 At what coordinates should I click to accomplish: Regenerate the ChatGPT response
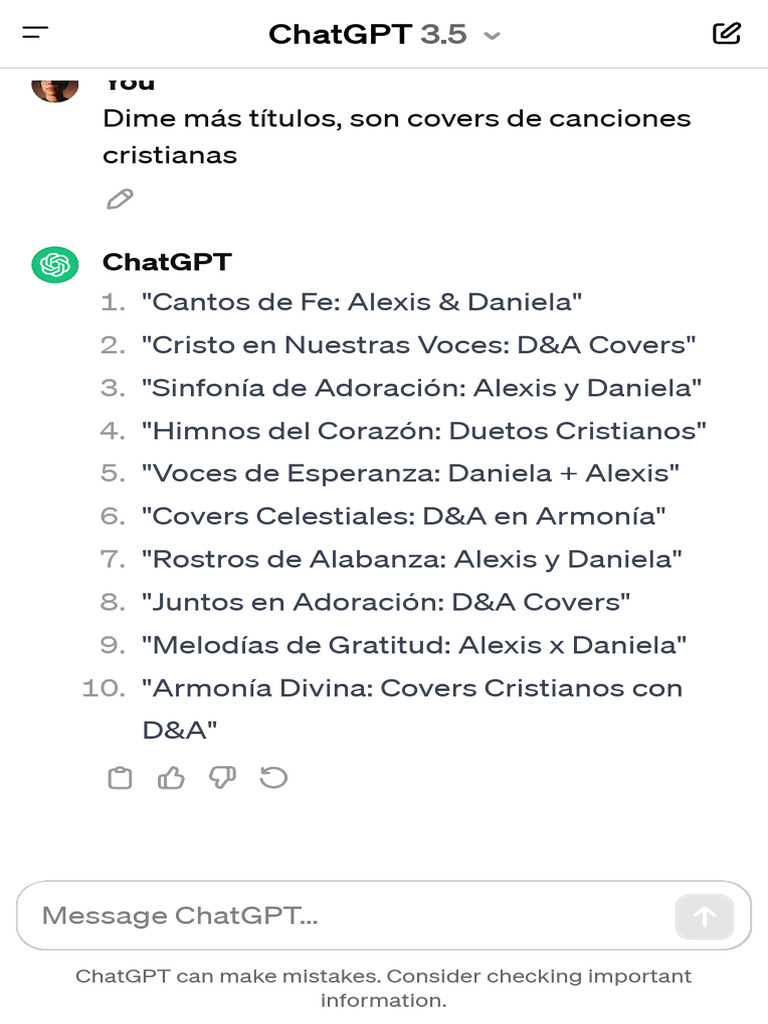(274, 778)
